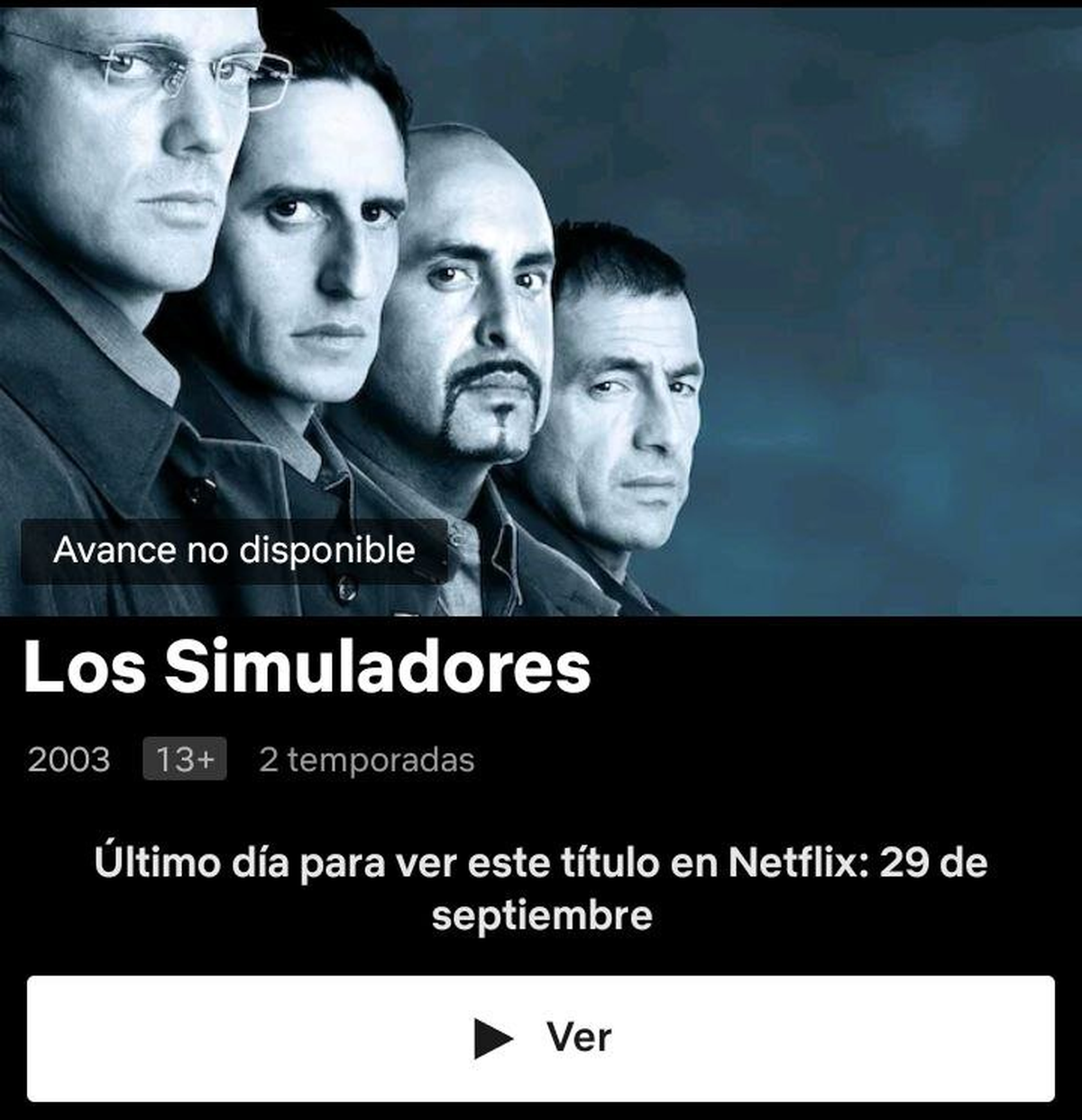Click the Ver button to start playback
1082x1120 pixels.
point(541,1039)
